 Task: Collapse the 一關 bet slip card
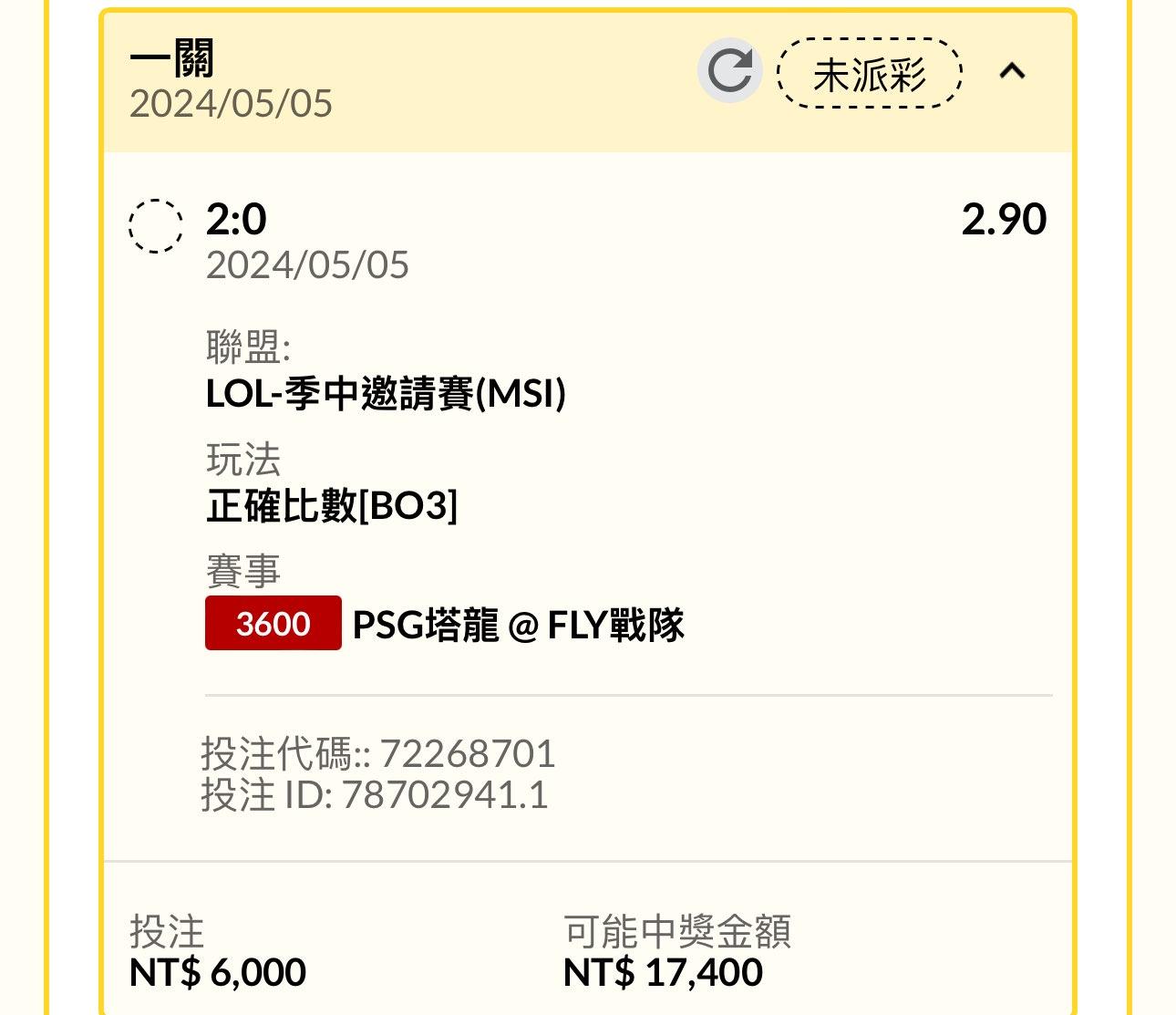coord(1012,71)
